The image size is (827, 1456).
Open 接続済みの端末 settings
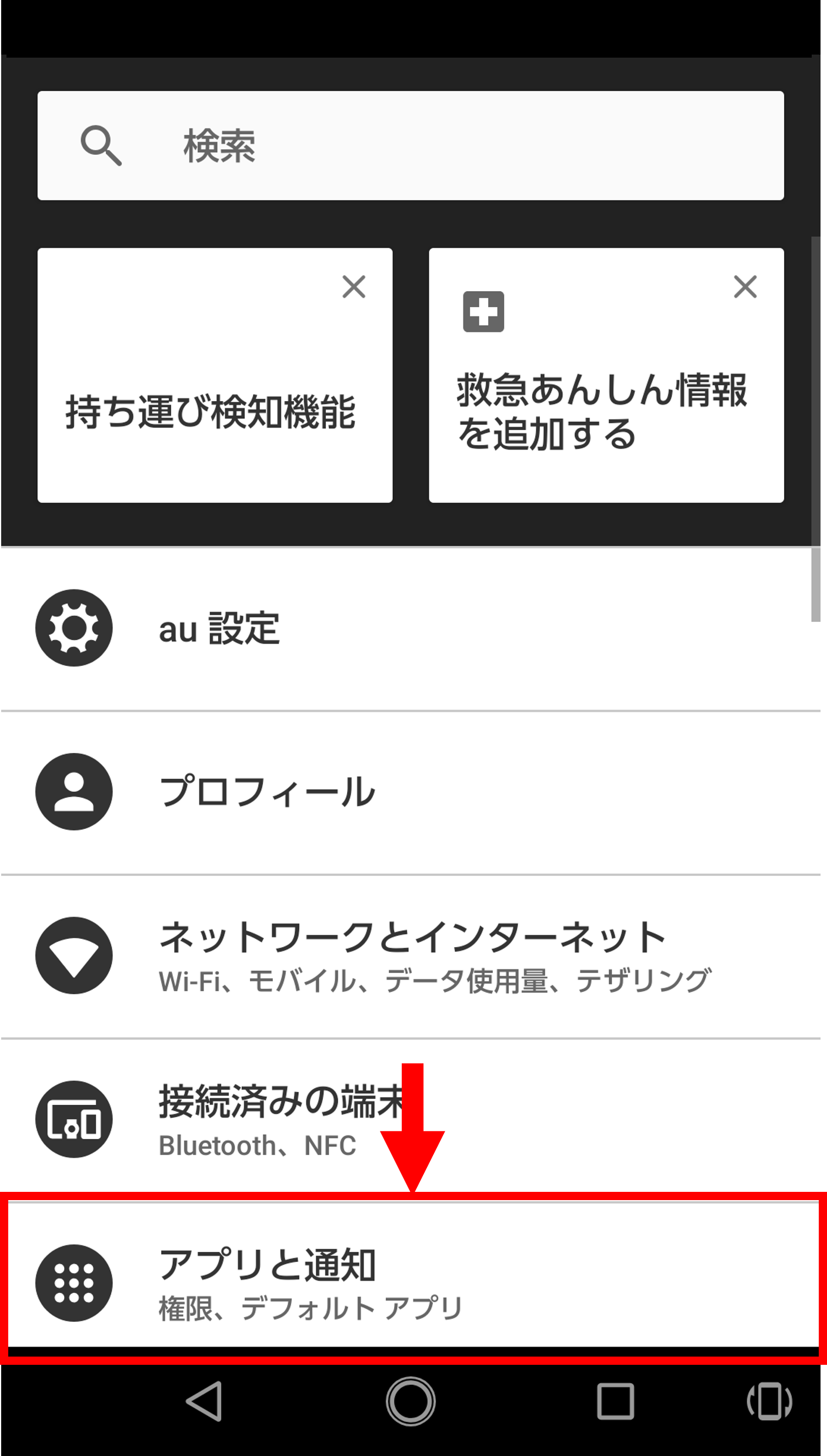pyautogui.click(x=410, y=1119)
